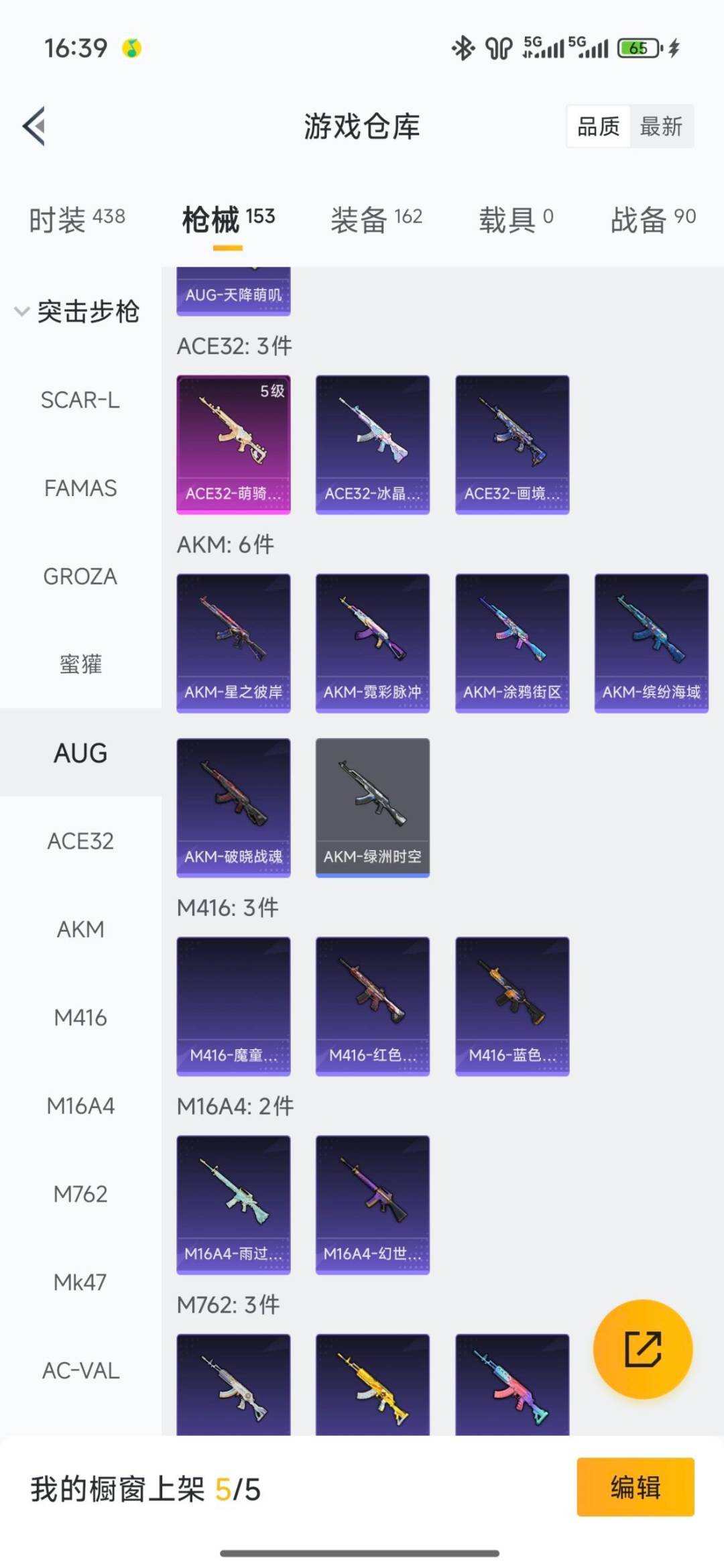Tap the 编辑 button
This screenshot has height=1568, width=724.
(x=635, y=1487)
